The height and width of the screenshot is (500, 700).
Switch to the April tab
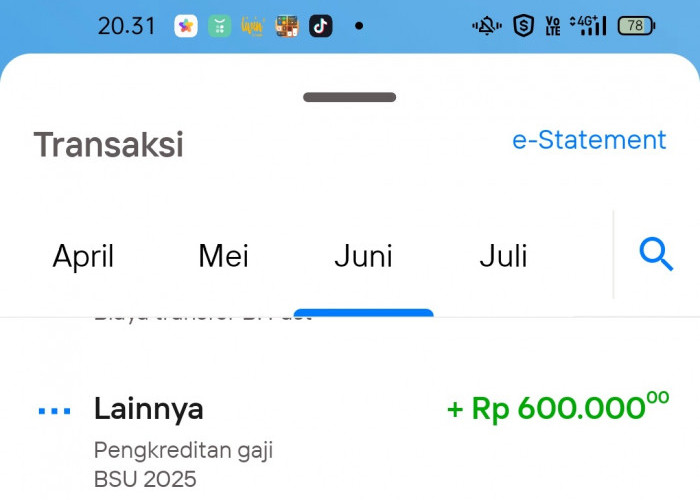[83, 256]
